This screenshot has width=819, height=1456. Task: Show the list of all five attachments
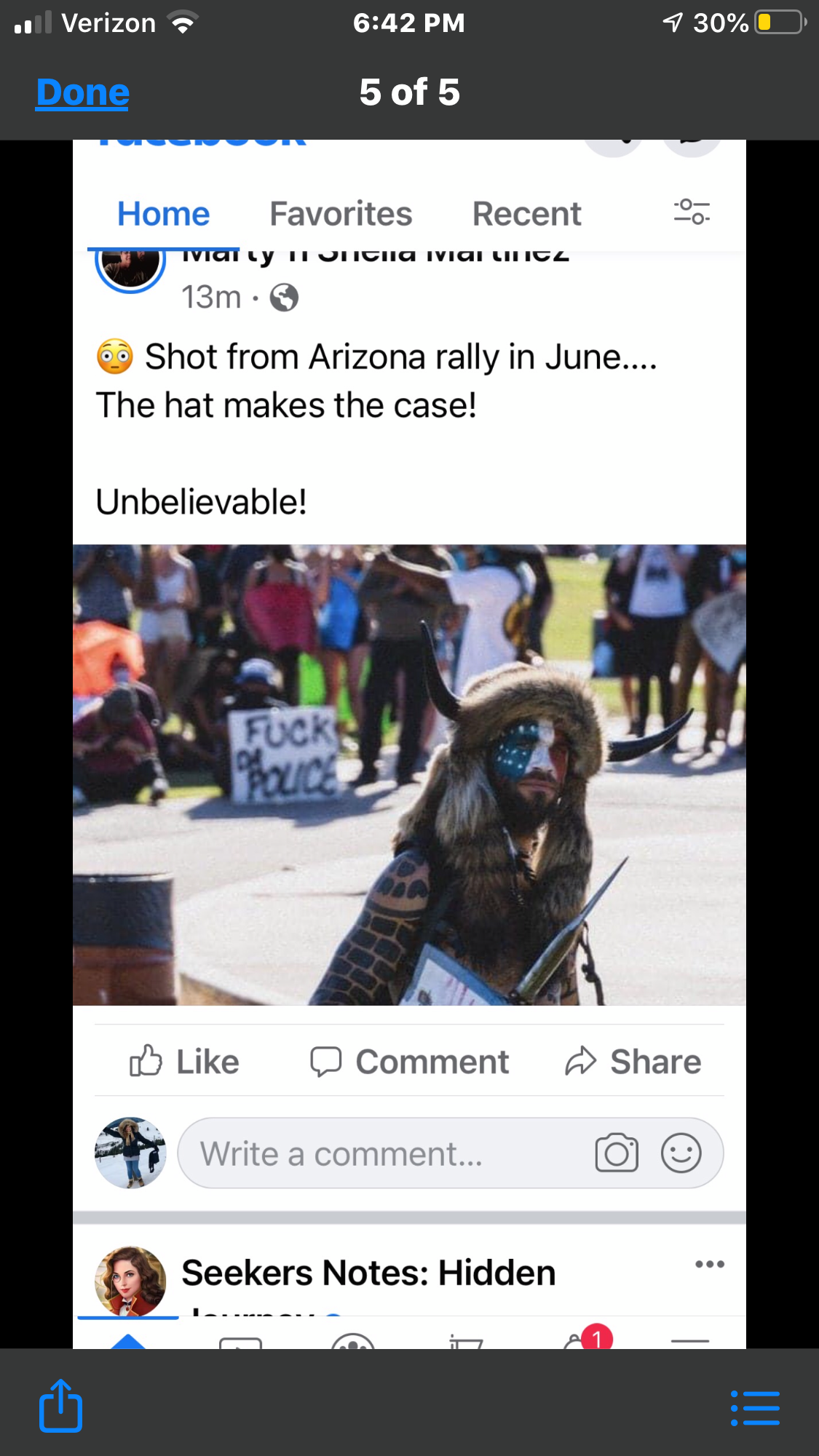[x=755, y=1408]
